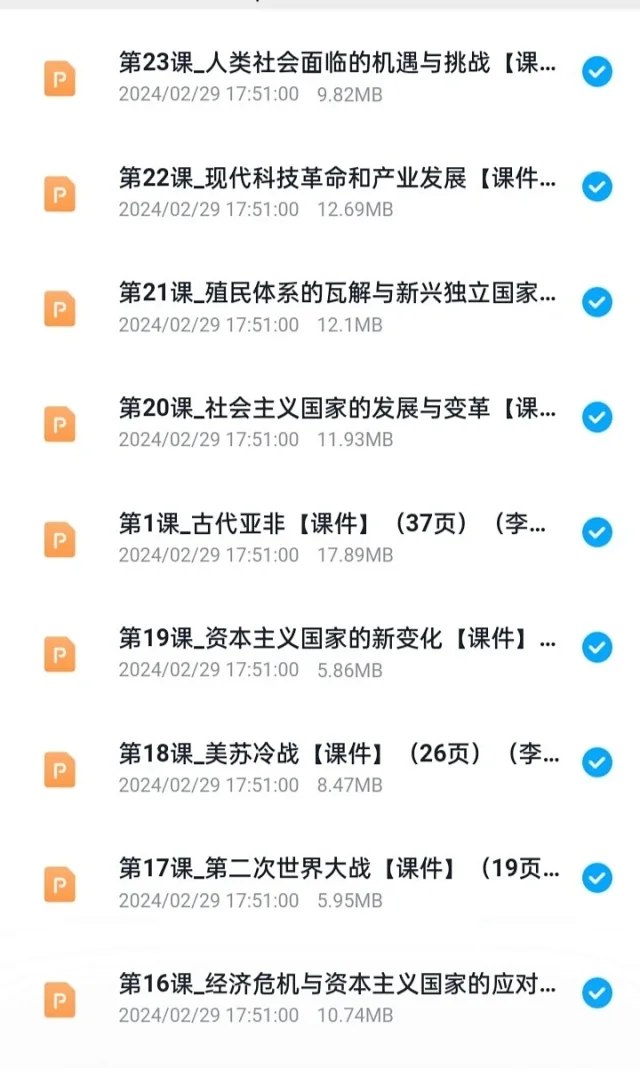Deselect the 第22课 file checkmark
640x1076 pixels.
[x=597, y=187]
